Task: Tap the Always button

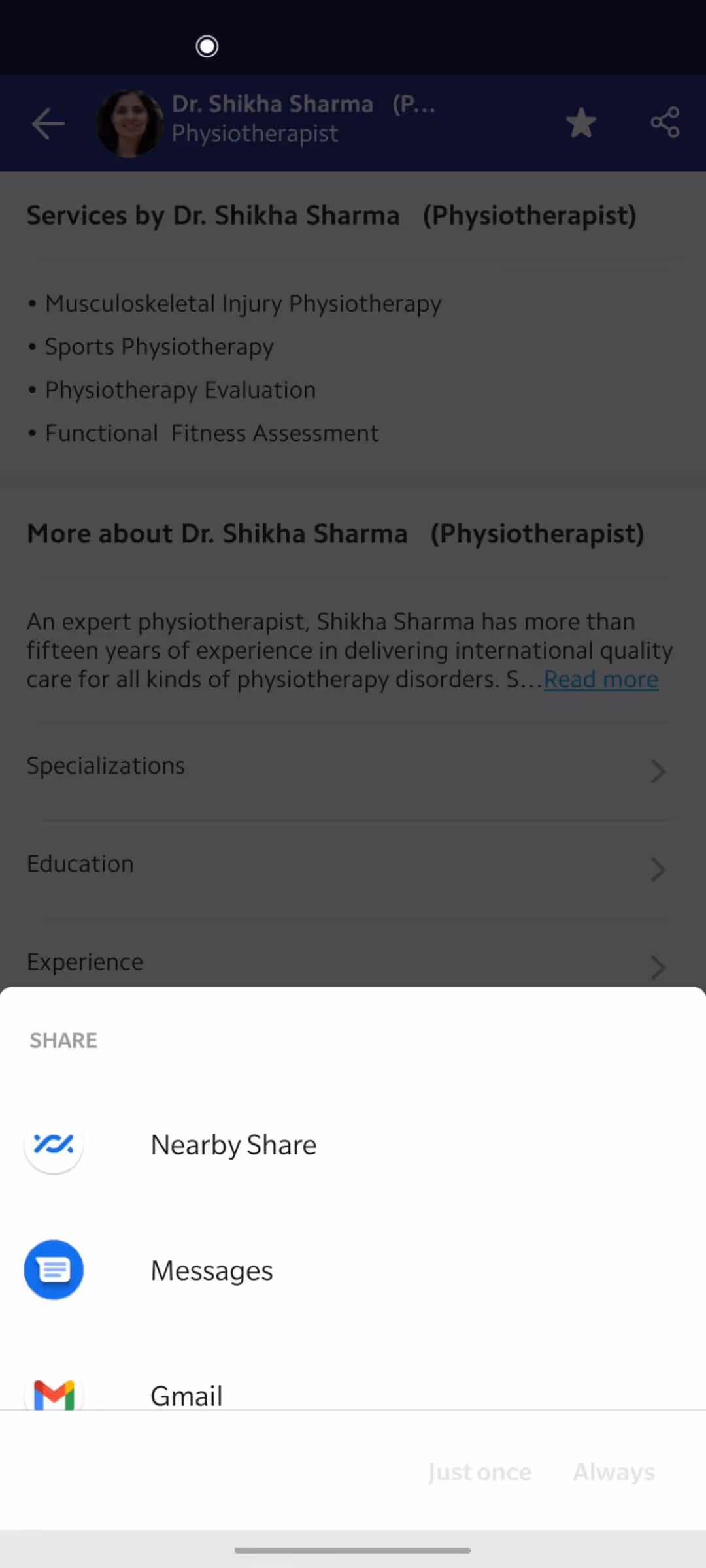Action: point(614,1472)
